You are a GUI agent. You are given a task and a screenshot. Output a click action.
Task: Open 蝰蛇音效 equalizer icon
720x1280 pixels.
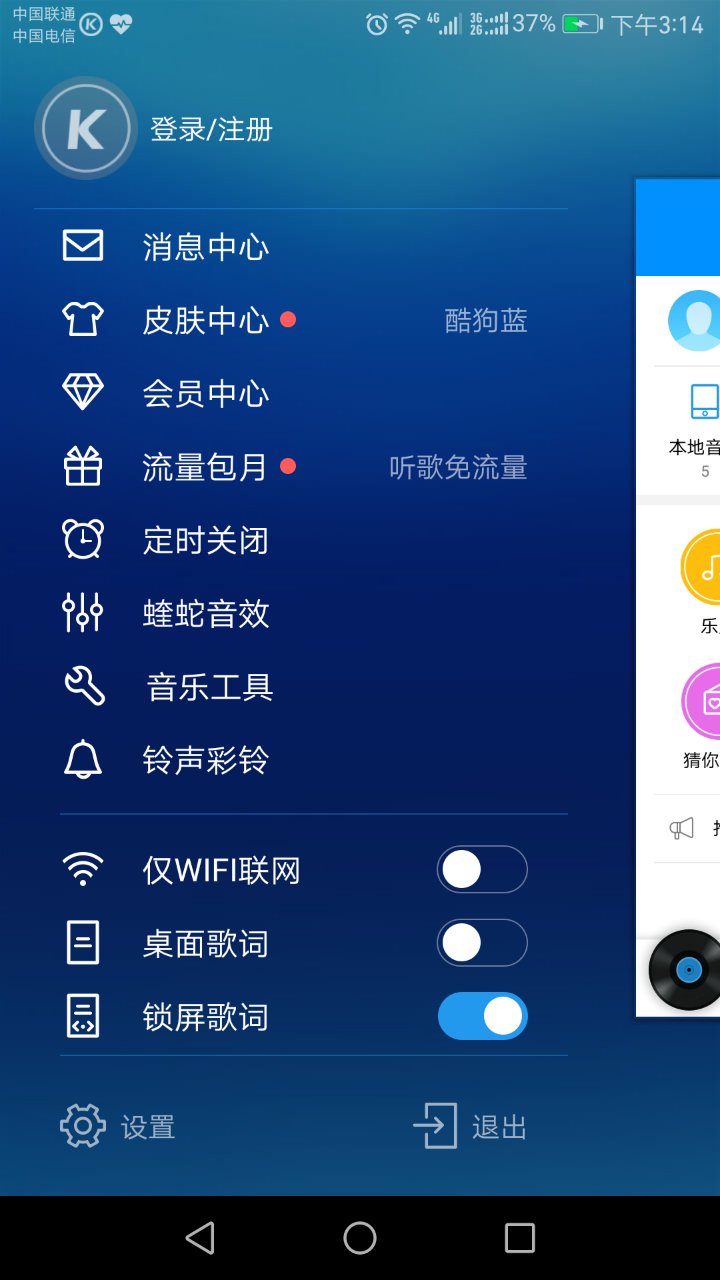pyautogui.click(x=84, y=613)
